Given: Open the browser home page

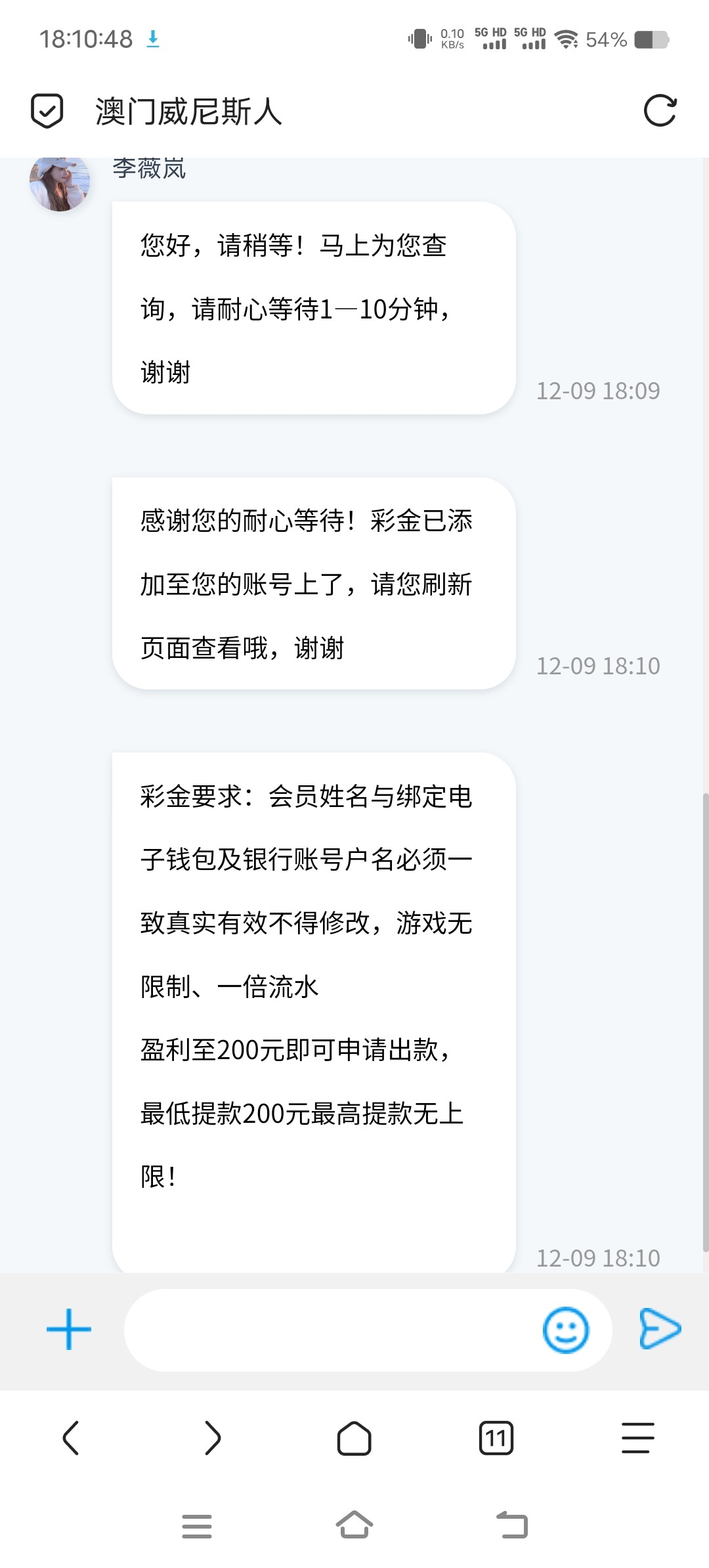Looking at the screenshot, I should pyautogui.click(x=354, y=1438).
